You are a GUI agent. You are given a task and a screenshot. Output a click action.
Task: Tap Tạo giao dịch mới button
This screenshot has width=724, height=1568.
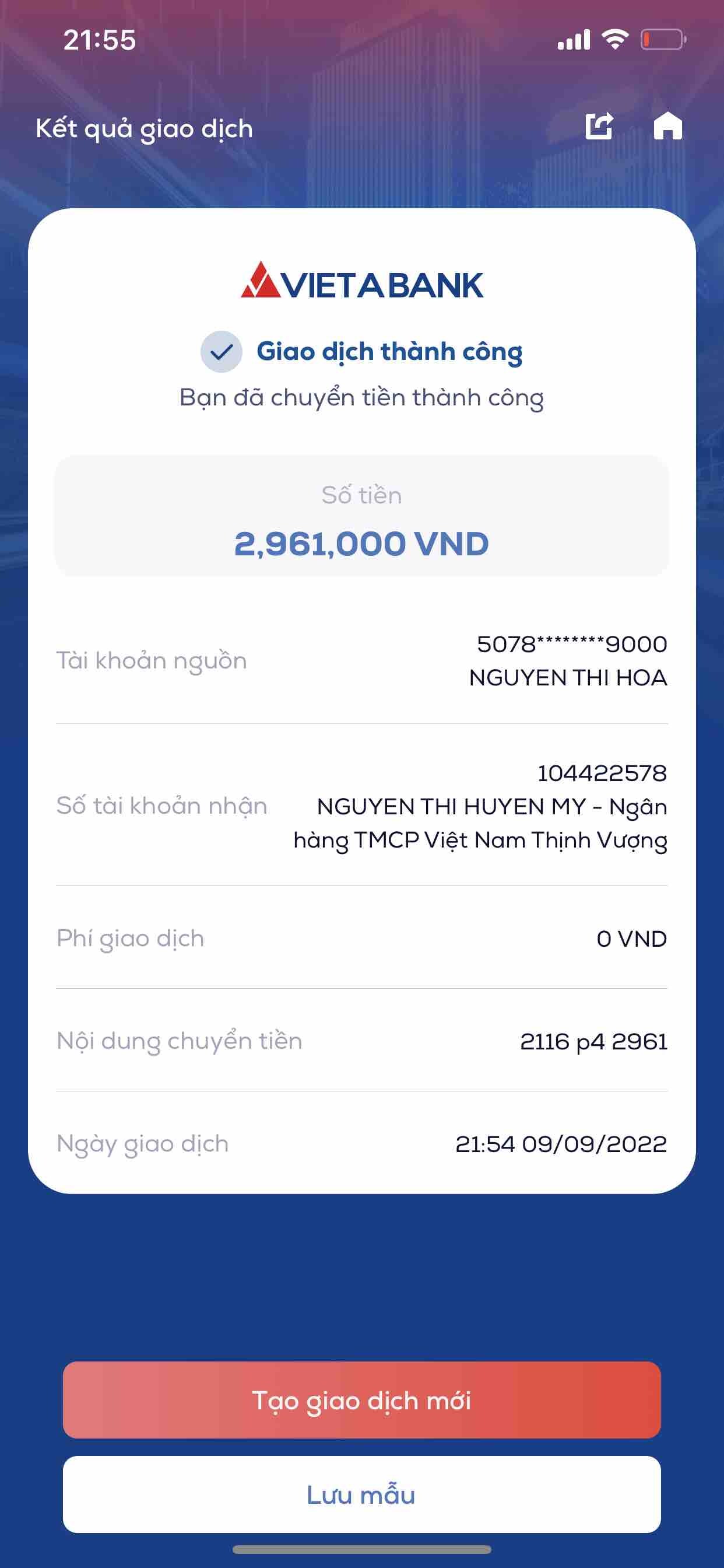tap(361, 1400)
